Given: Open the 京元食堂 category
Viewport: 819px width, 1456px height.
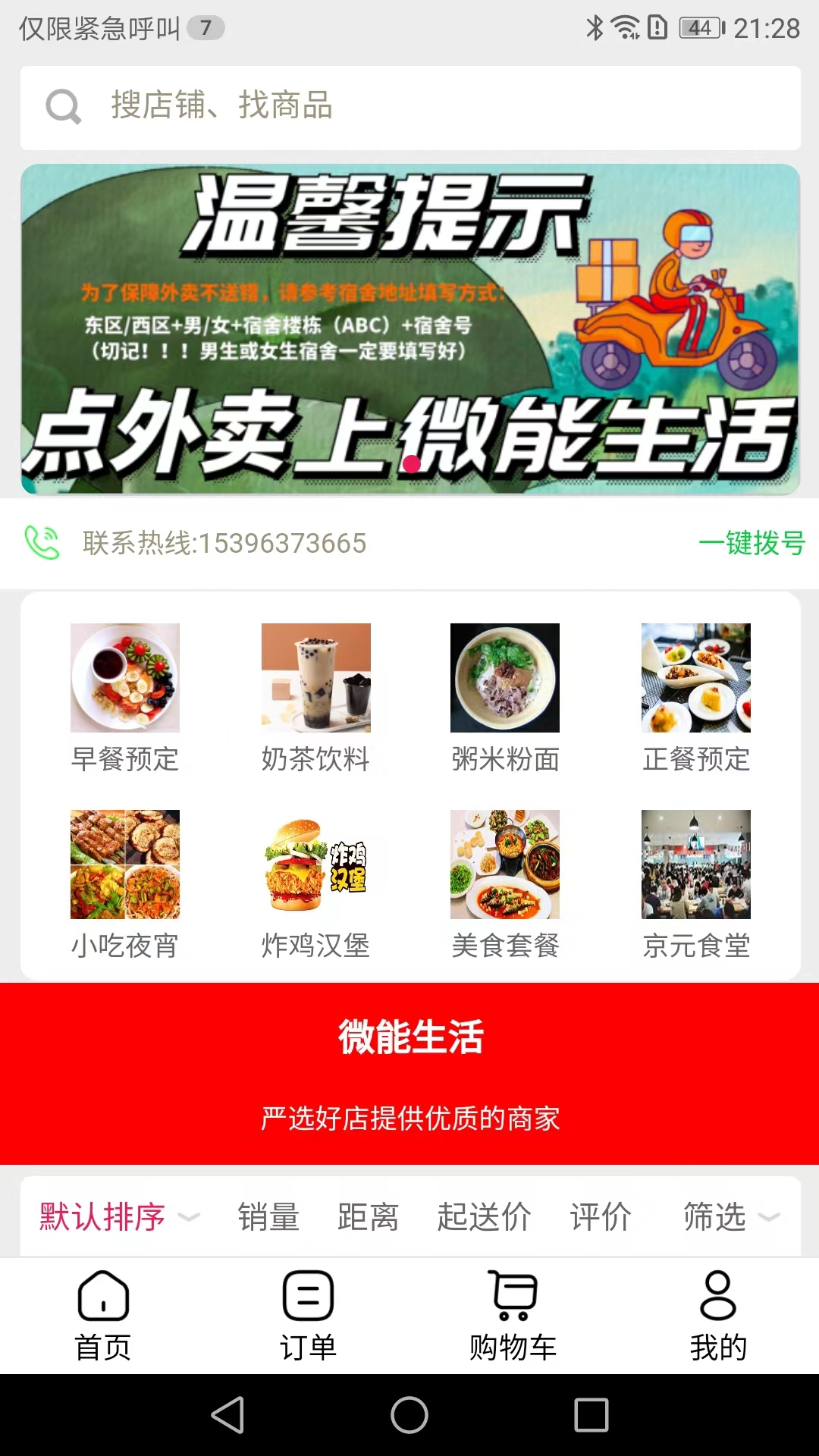Looking at the screenshot, I should point(696,883).
